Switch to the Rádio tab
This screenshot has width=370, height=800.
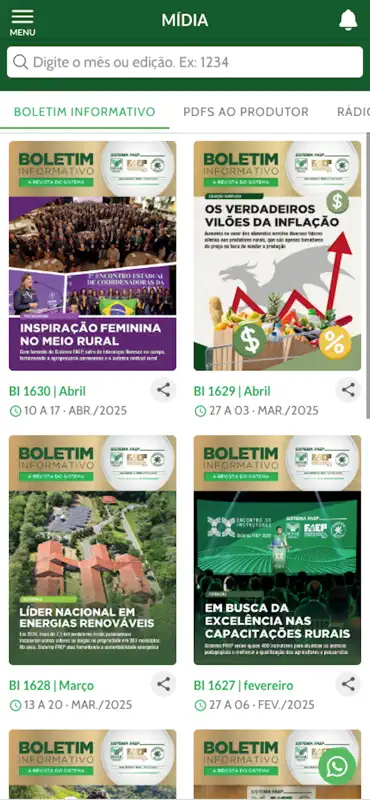tap(353, 112)
